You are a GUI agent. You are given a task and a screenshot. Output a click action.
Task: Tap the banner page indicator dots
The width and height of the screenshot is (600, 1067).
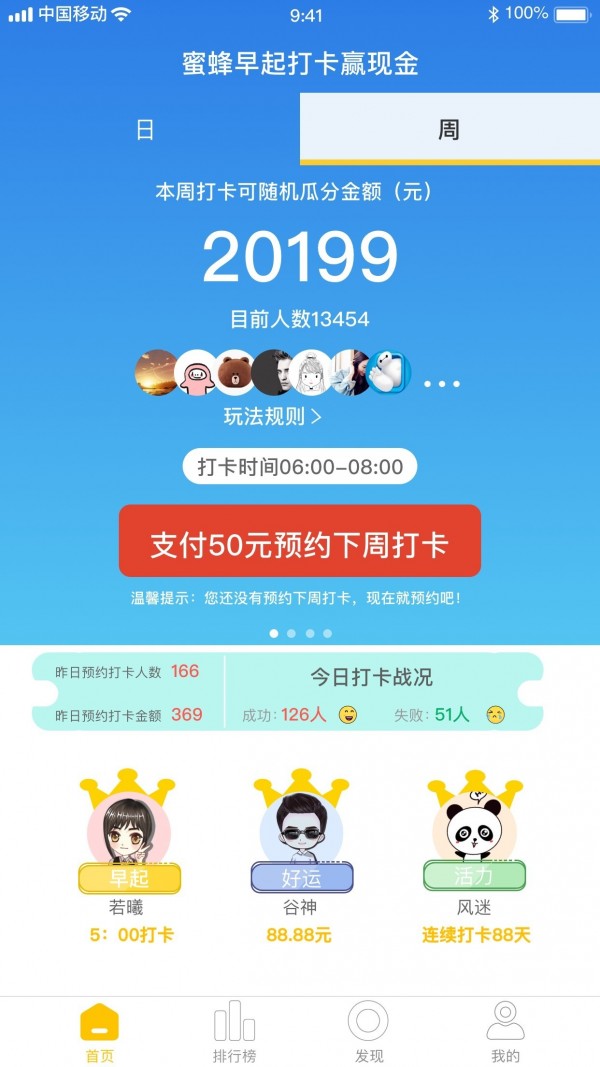(300, 633)
